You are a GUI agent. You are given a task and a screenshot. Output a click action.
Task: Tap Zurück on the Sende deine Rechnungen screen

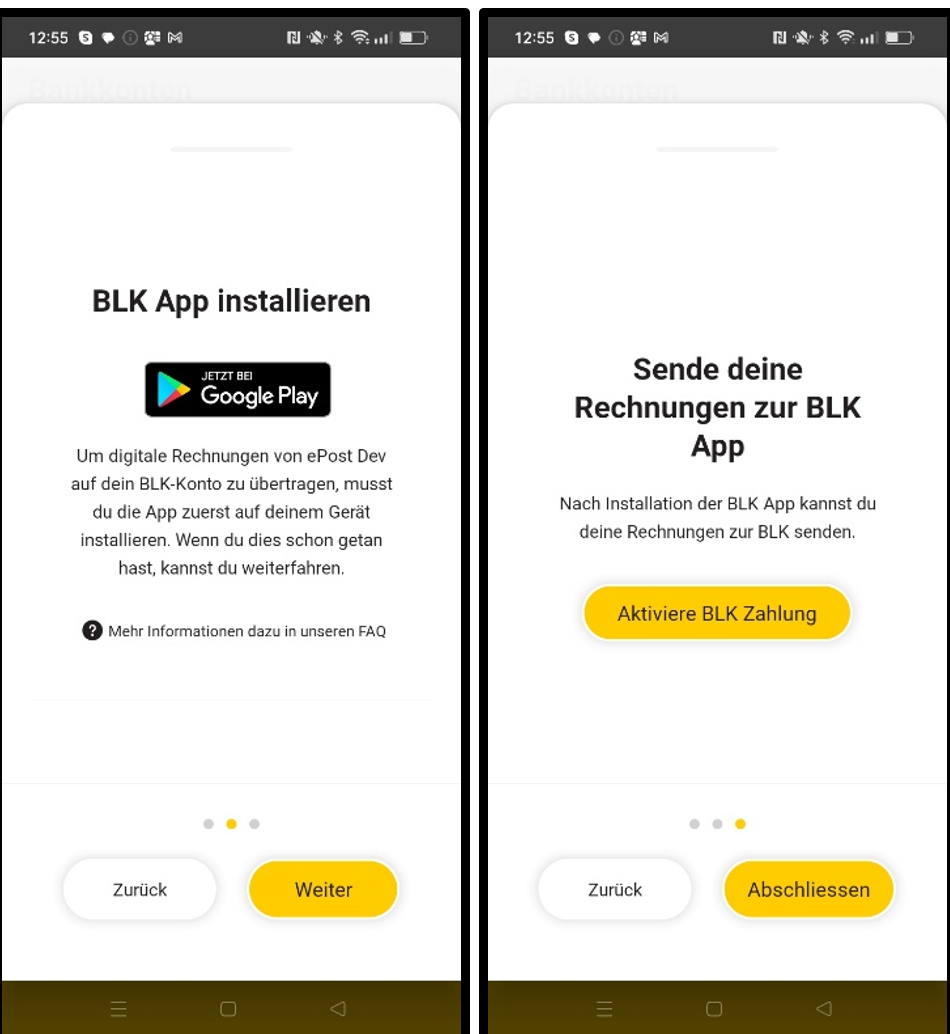(615, 889)
